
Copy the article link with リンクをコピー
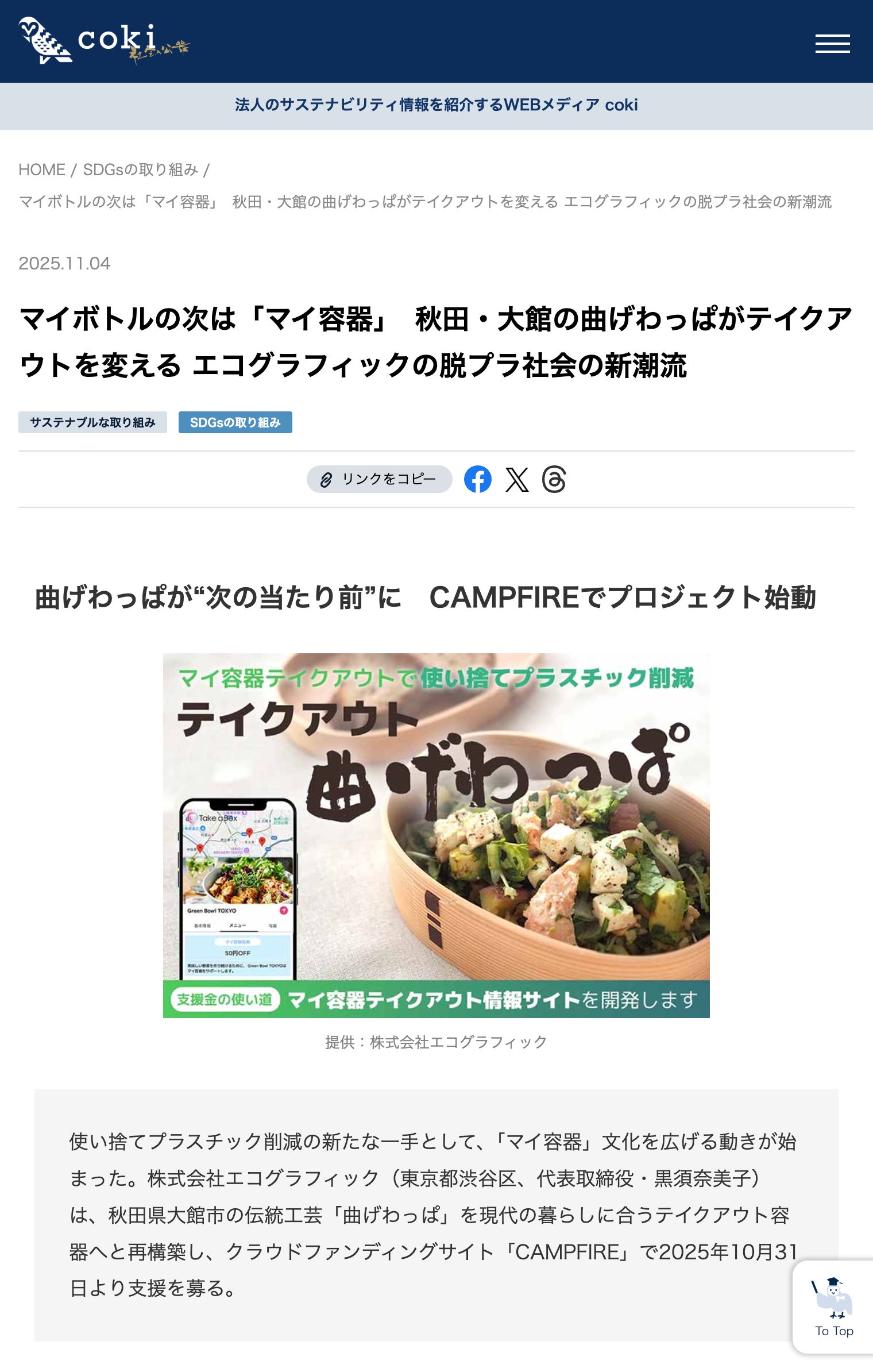click(379, 479)
